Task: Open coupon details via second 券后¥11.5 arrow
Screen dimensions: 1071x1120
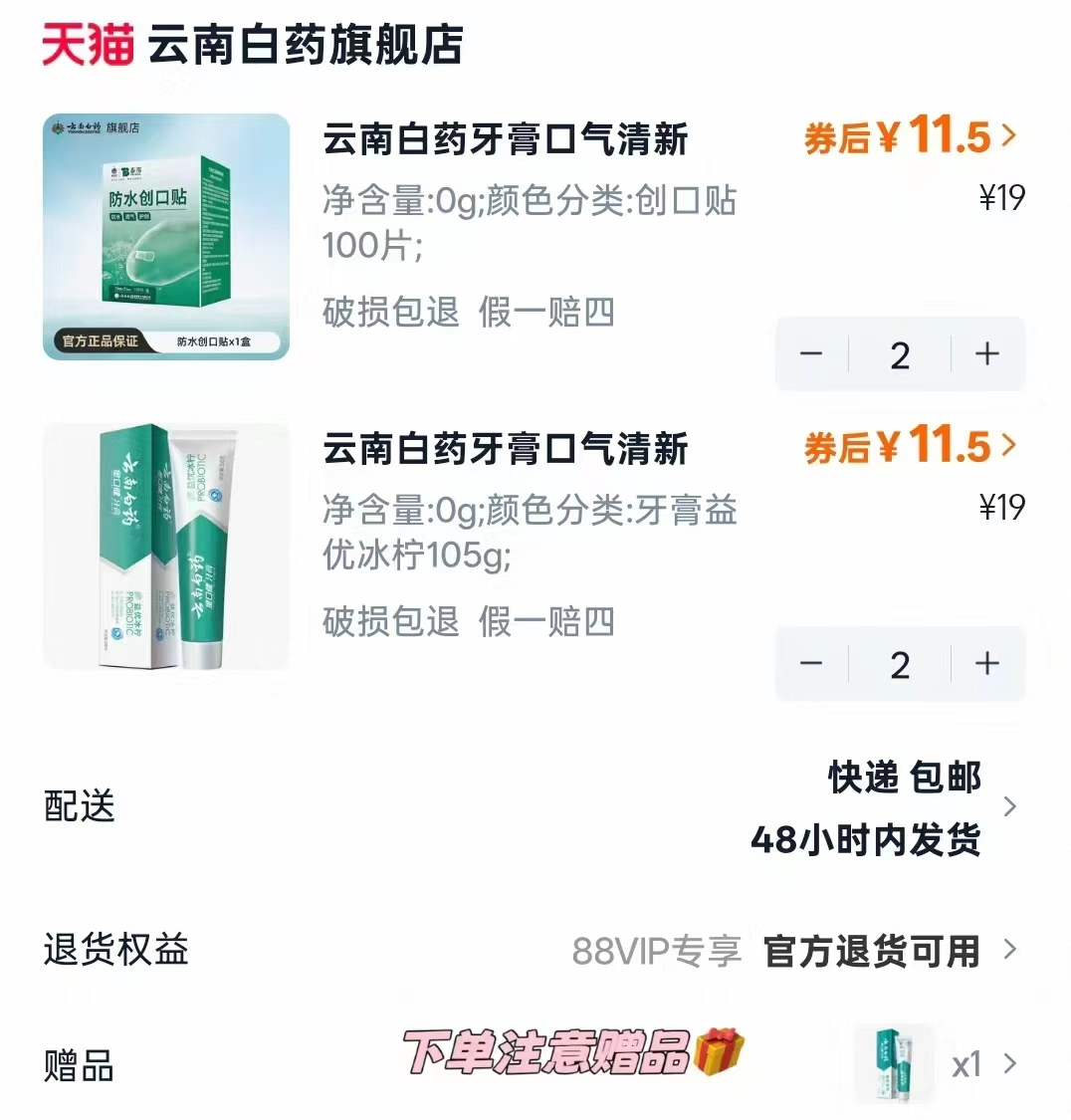Action: [x=1013, y=447]
